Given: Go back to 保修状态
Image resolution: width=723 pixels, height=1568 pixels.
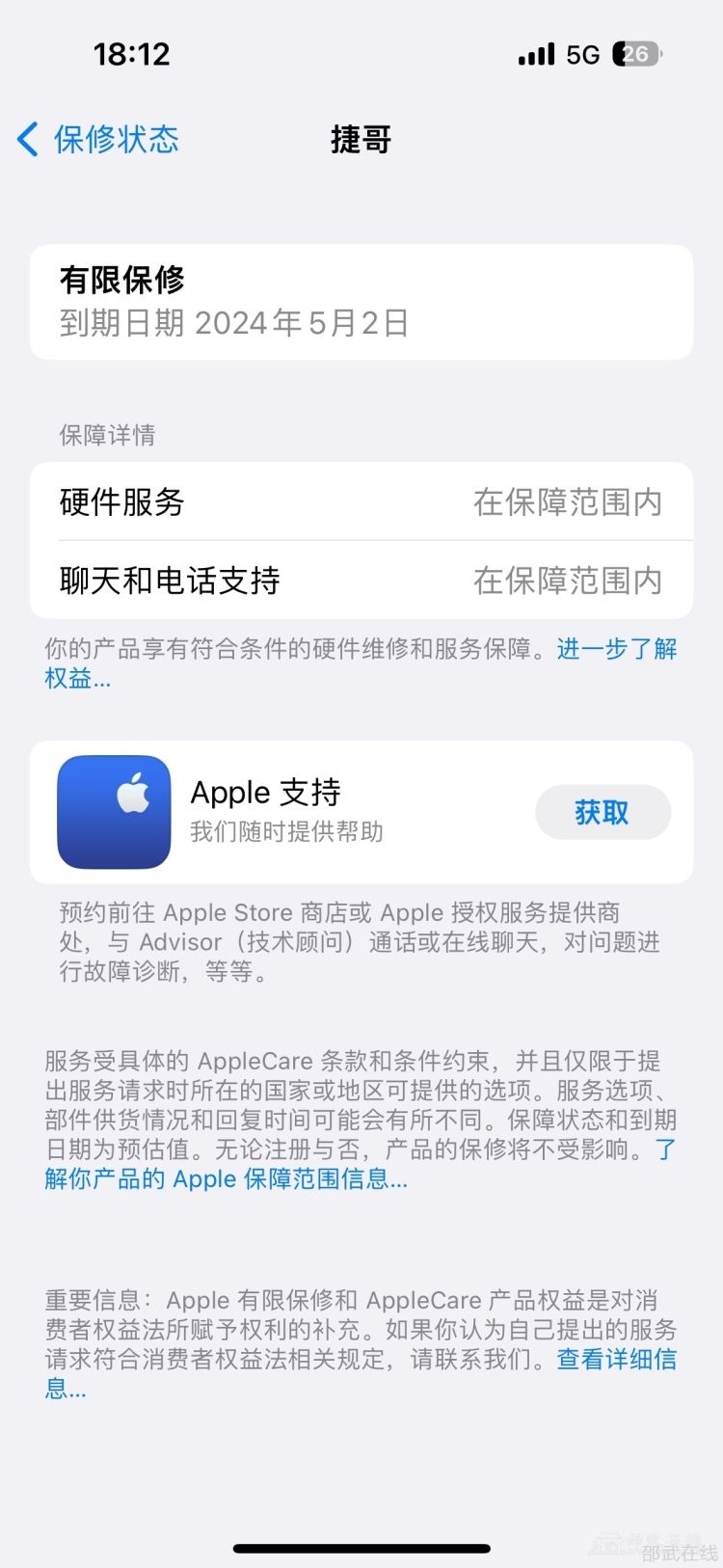Looking at the screenshot, I should [x=98, y=140].
